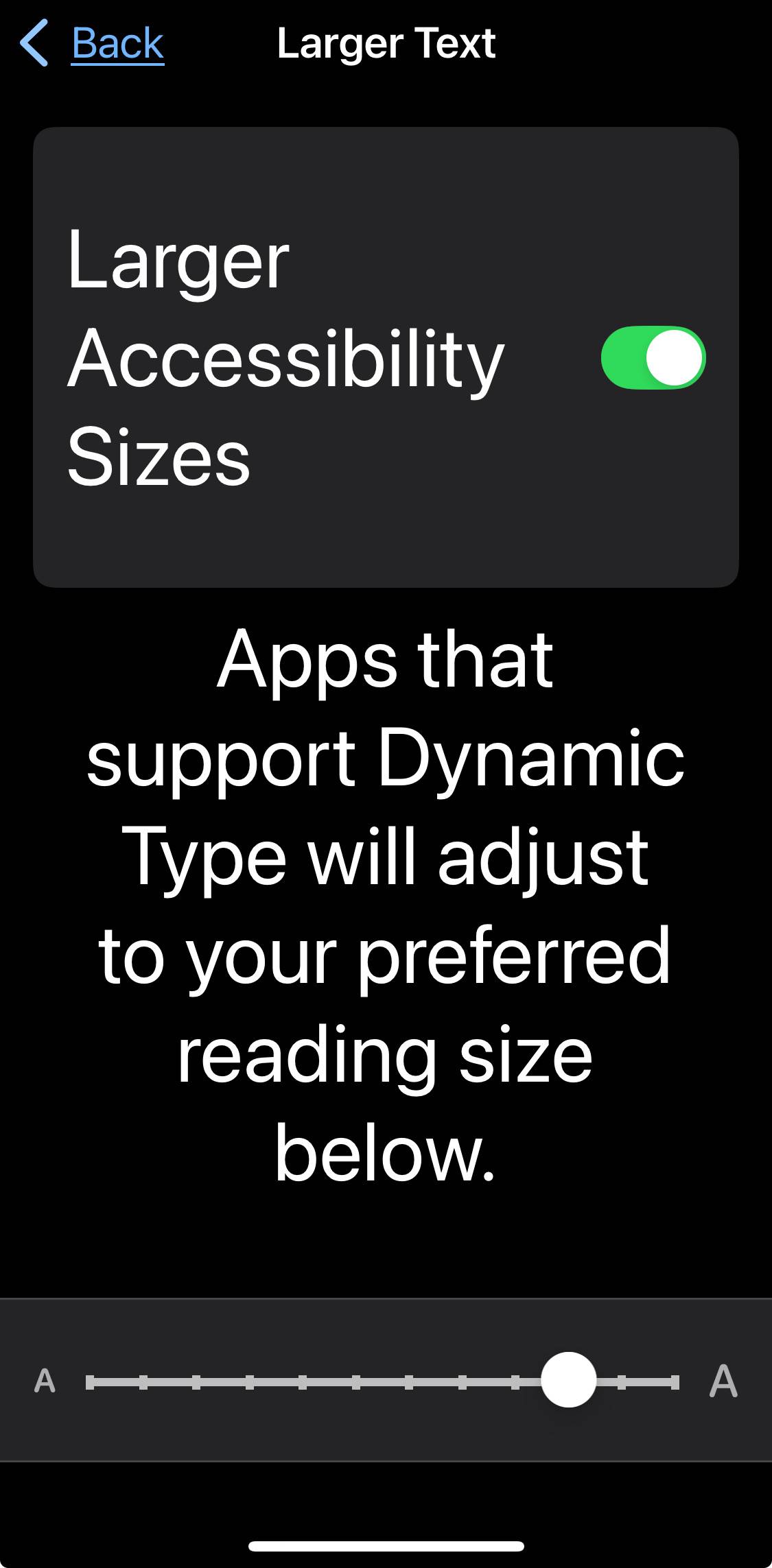The height and width of the screenshot is (1568, 772).
Task: Go back with the Back button
Action: [92, 43]
